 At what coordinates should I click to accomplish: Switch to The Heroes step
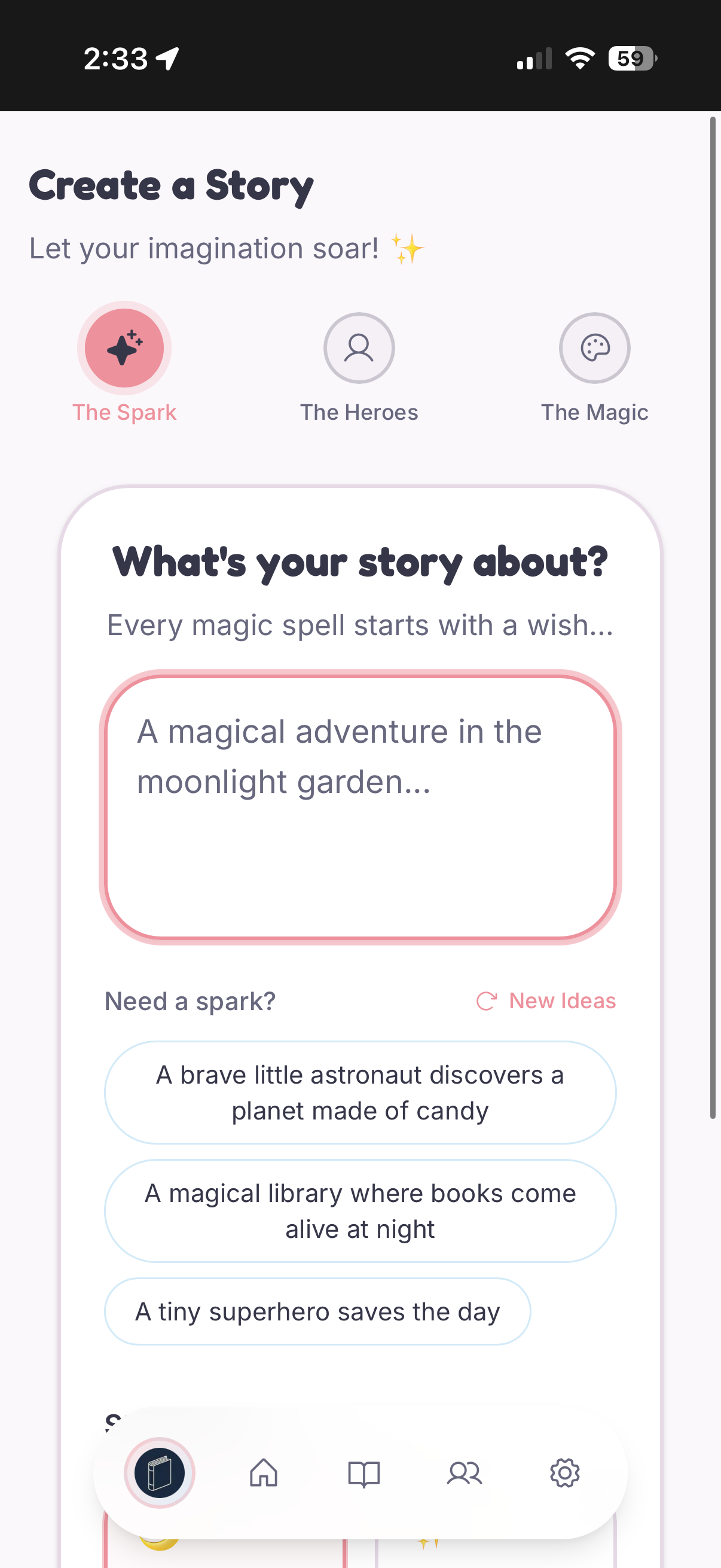point(359,348)
